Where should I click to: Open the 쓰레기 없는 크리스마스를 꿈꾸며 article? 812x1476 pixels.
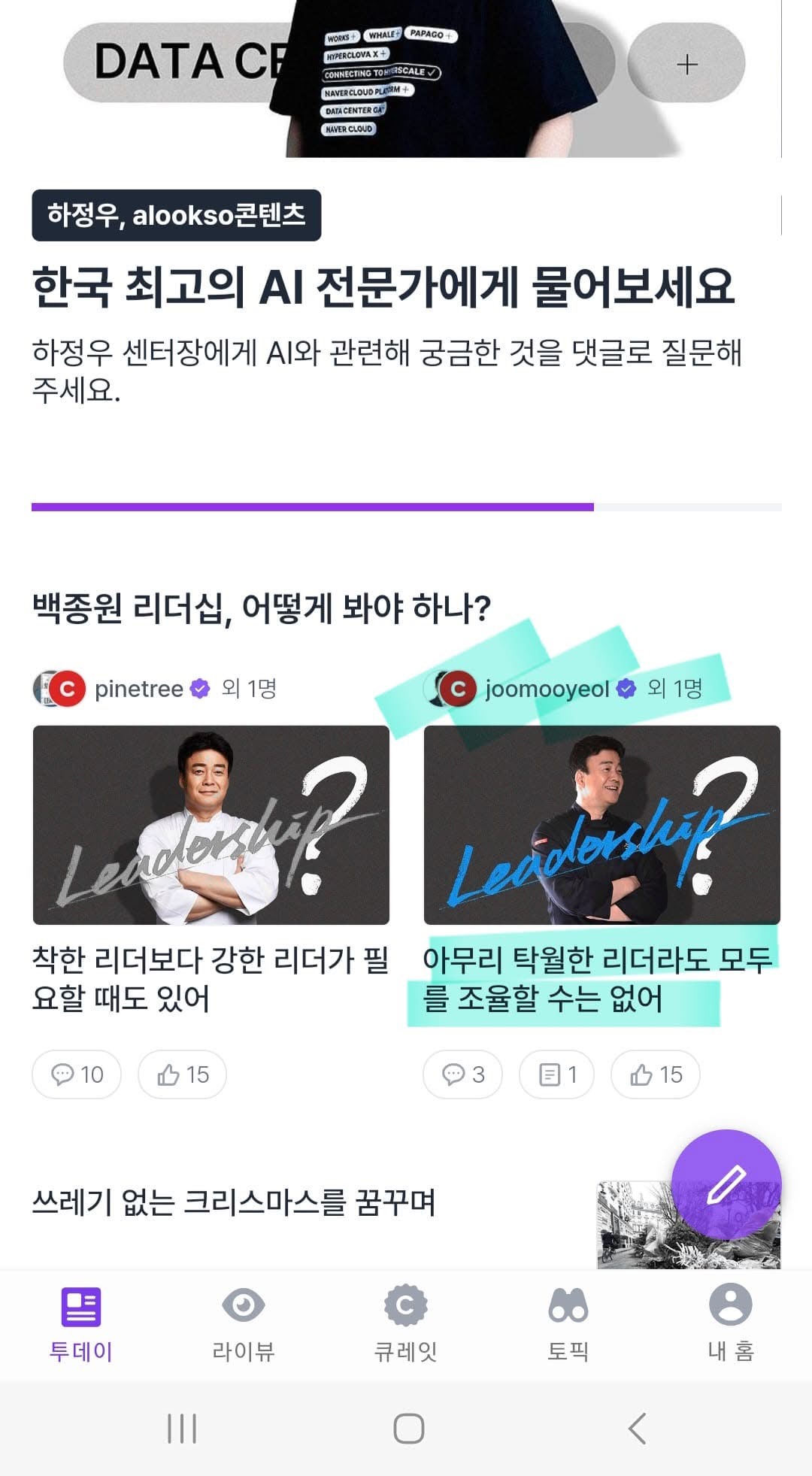(234, 1203)
